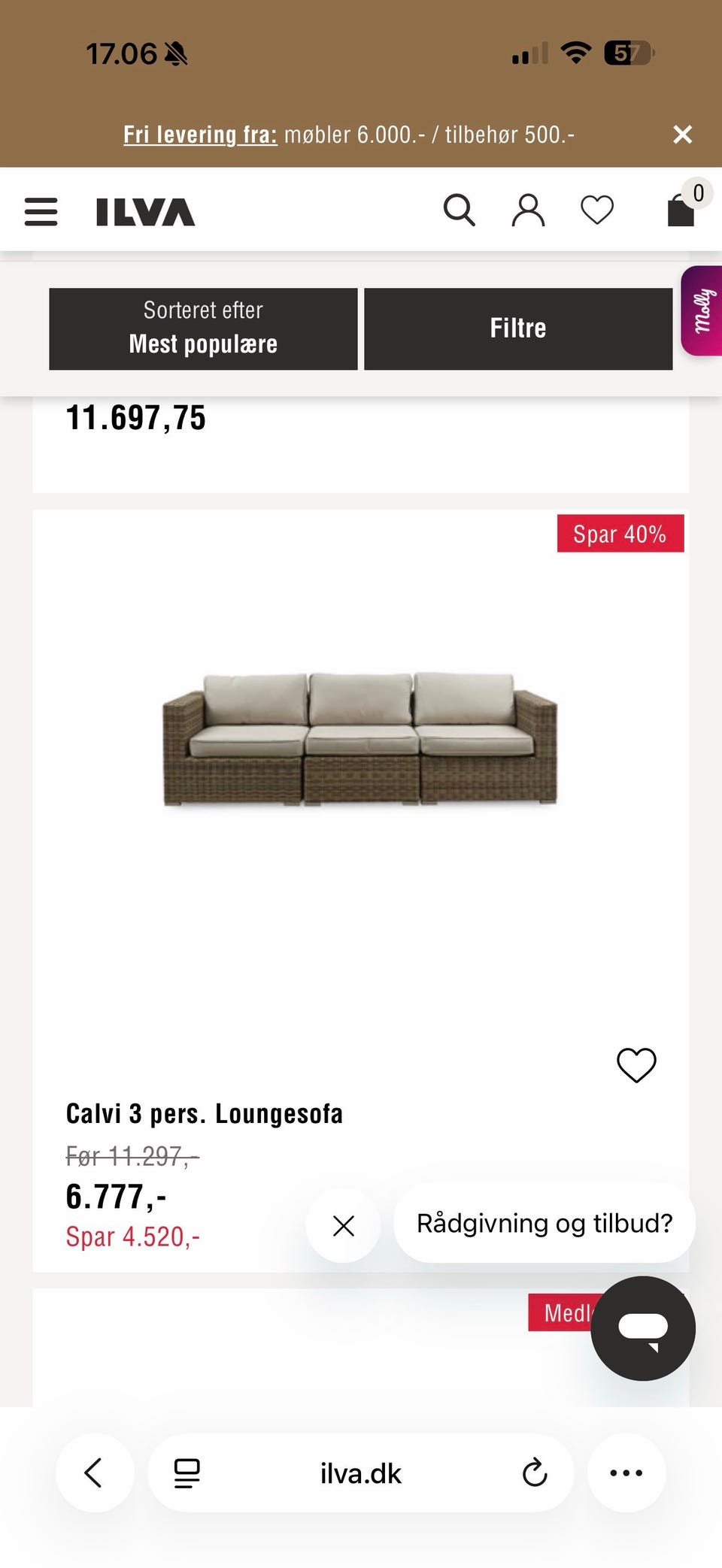The width and height of the screenshot is (722, 1568).
Task: Favorite the Calvi loungesofa with the heart
Action: (x=636, y=1064)
